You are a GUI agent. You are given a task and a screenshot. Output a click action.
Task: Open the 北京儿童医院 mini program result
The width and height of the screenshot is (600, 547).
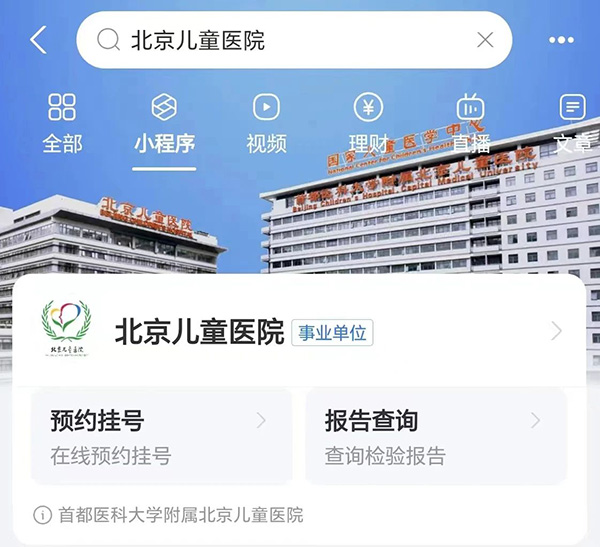pos(300,331)
